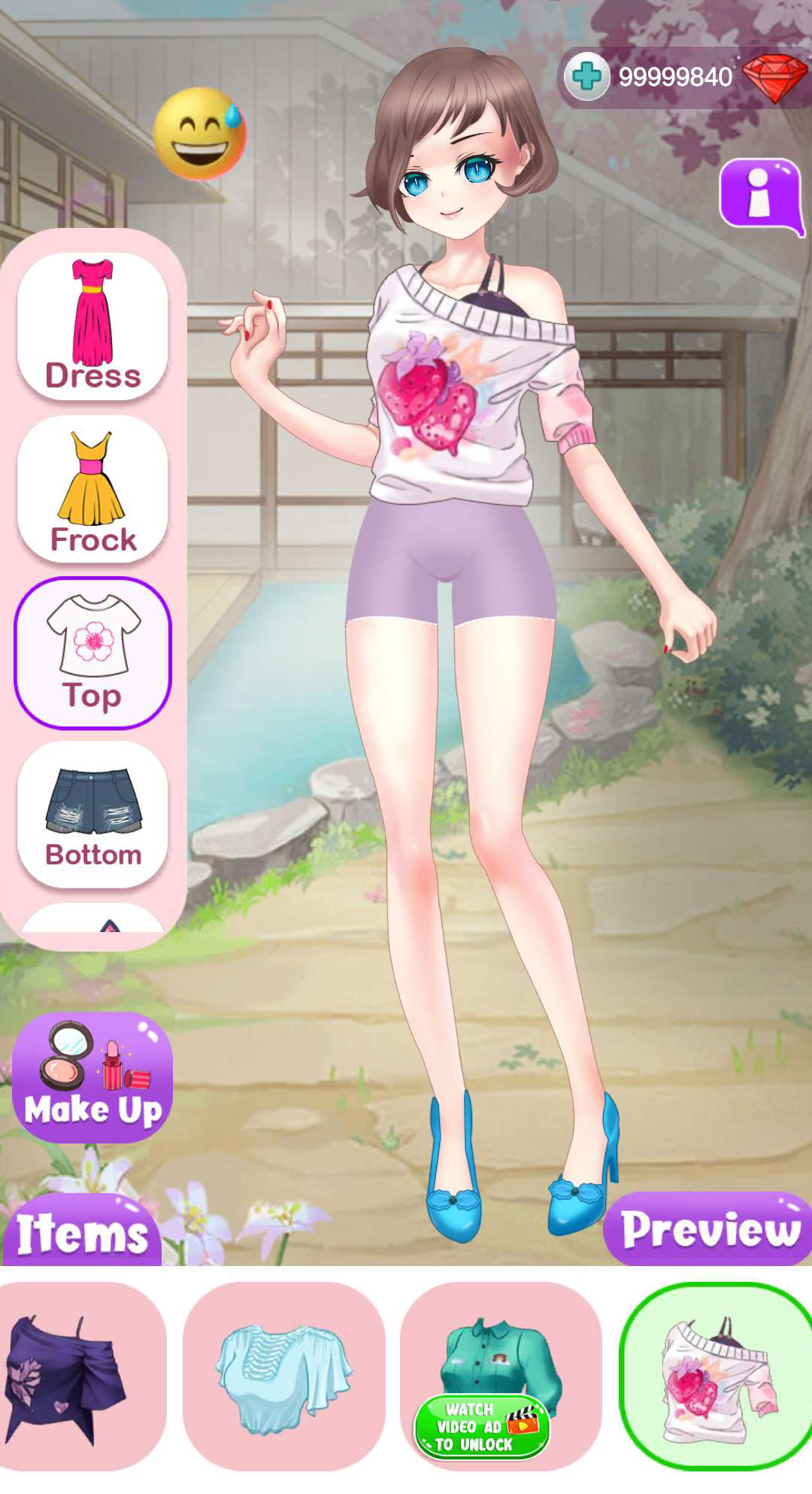Open the purple info bubble
The width and height of the screenshot is (812, 1494).
pos(759,195)
